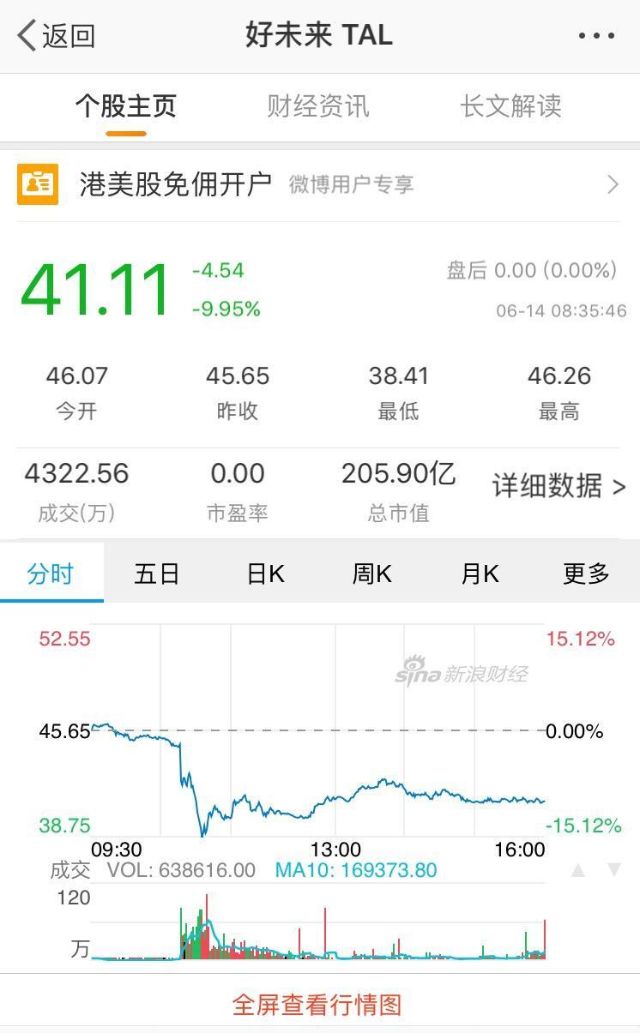View 详细数据 for the stock
The height and width of the screenshot is (1033, 640).
click(x=559, y=486)
